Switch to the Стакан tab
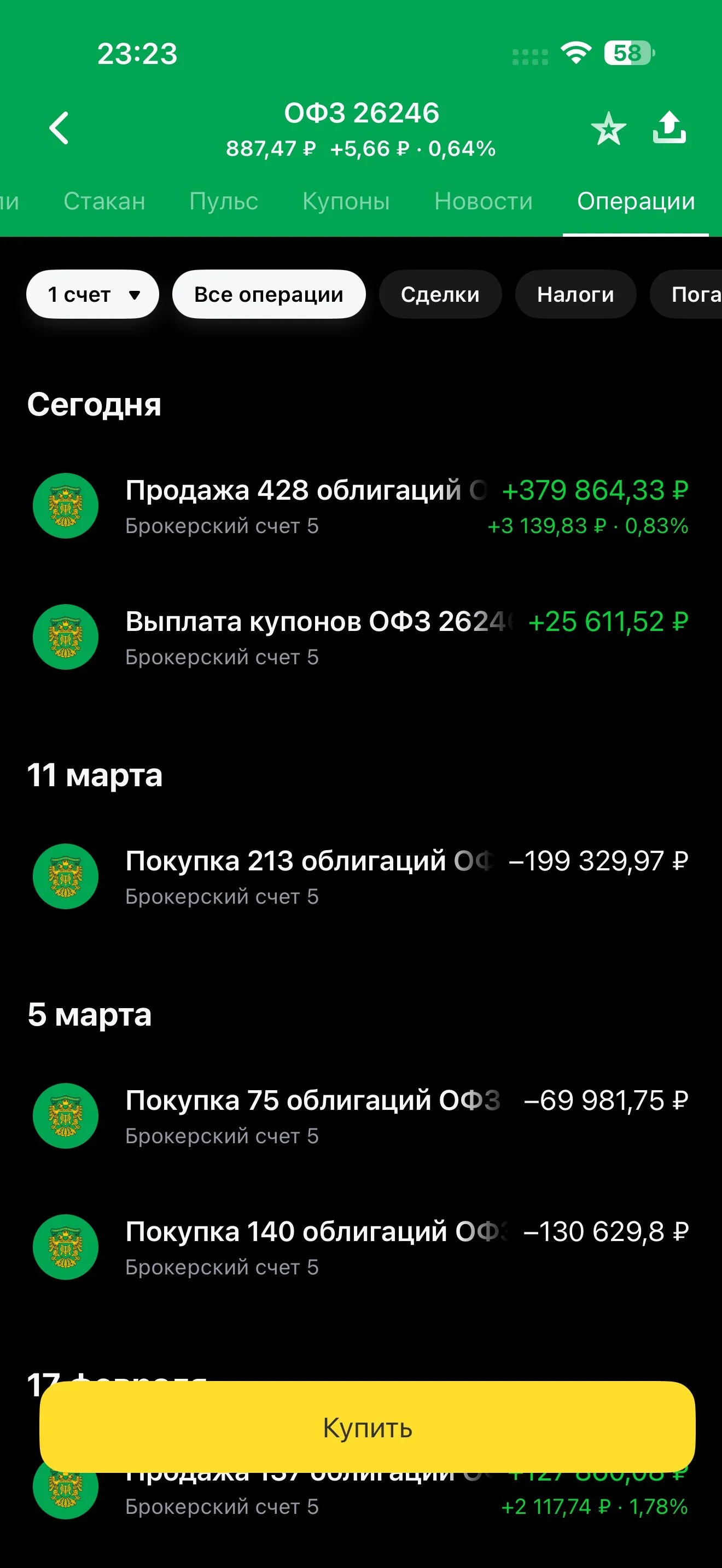Viewport: 722px width, 1568px height. coord(104,202)
